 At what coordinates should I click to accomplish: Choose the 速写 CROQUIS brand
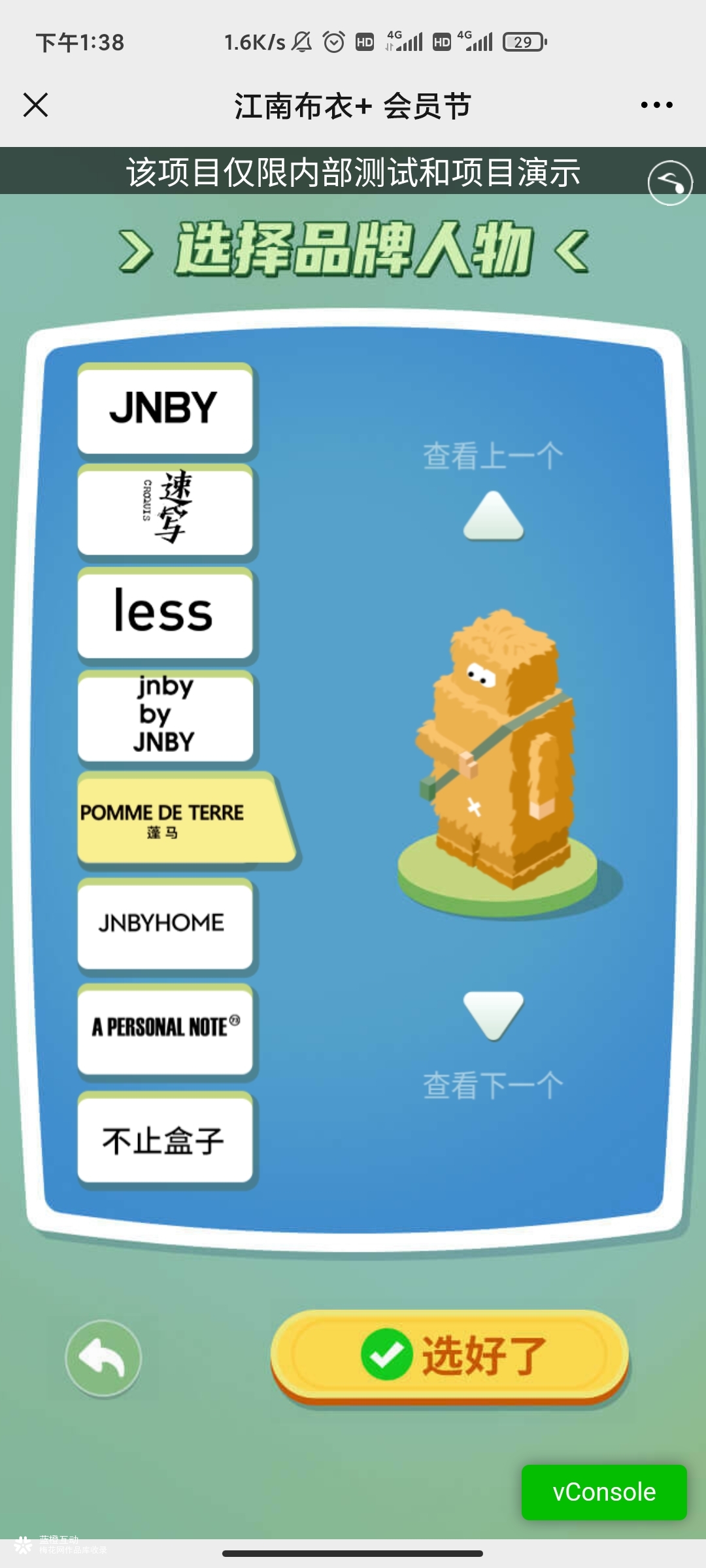(165, 510)
